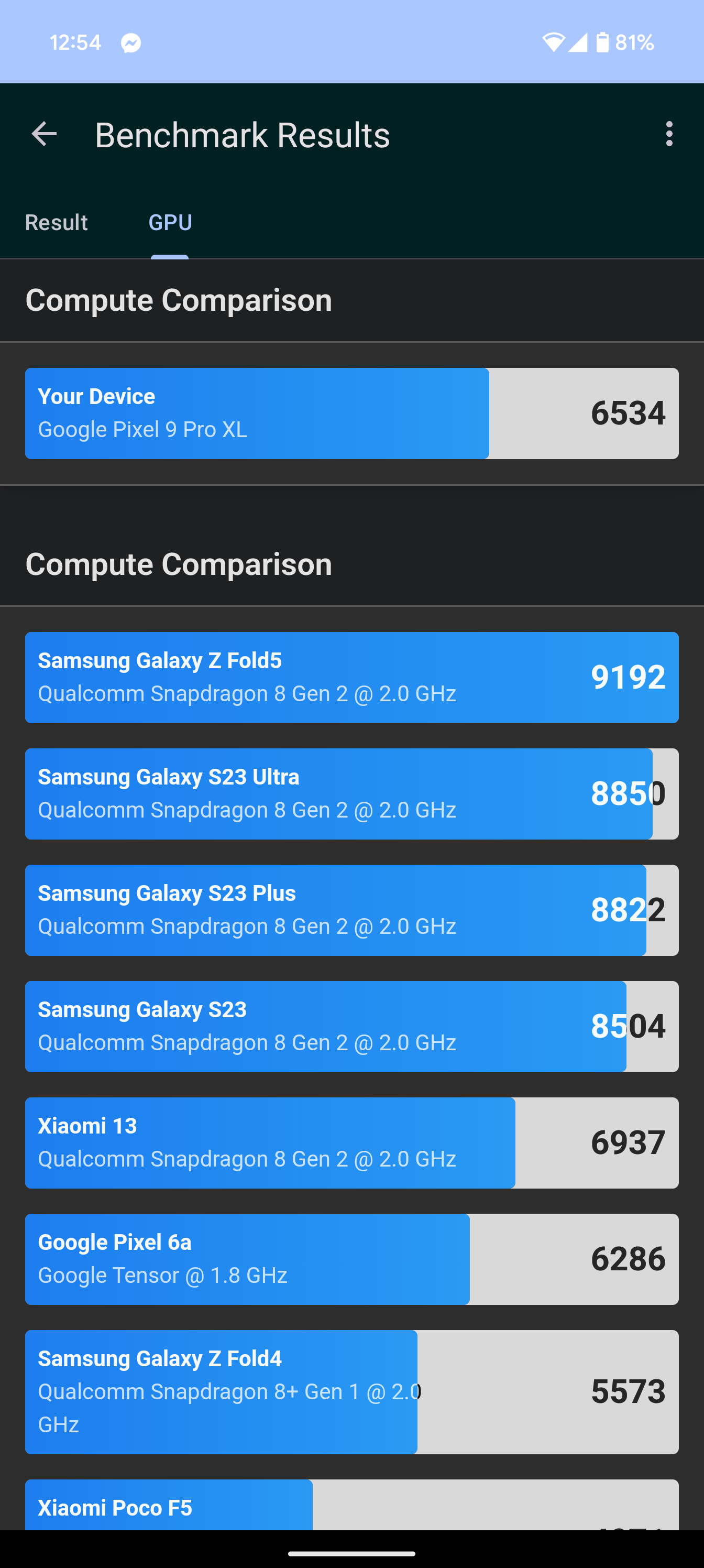Switch to the Result tab
The height and width of the screenshot is (1568, 704).
pos(57,223)
